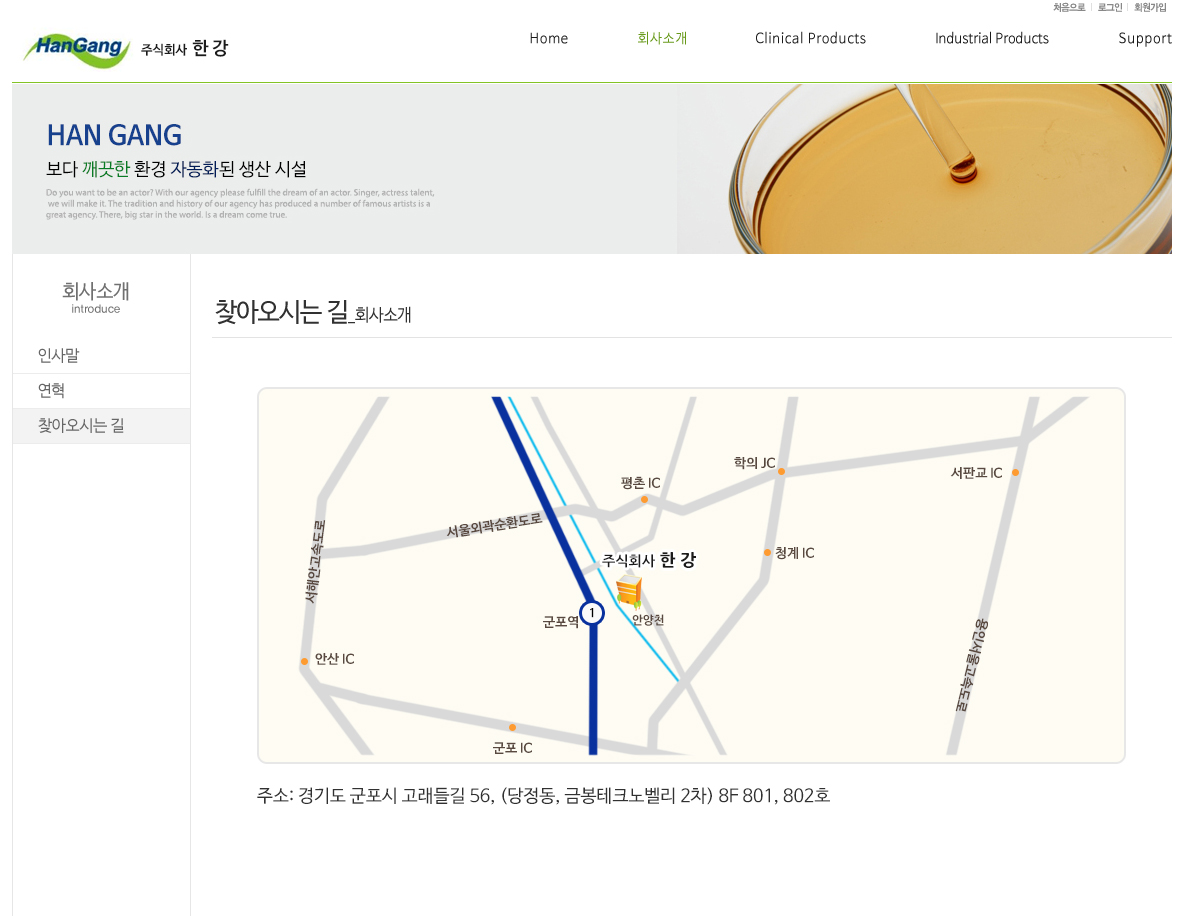Open the Industrial Products section

(991, 38)
